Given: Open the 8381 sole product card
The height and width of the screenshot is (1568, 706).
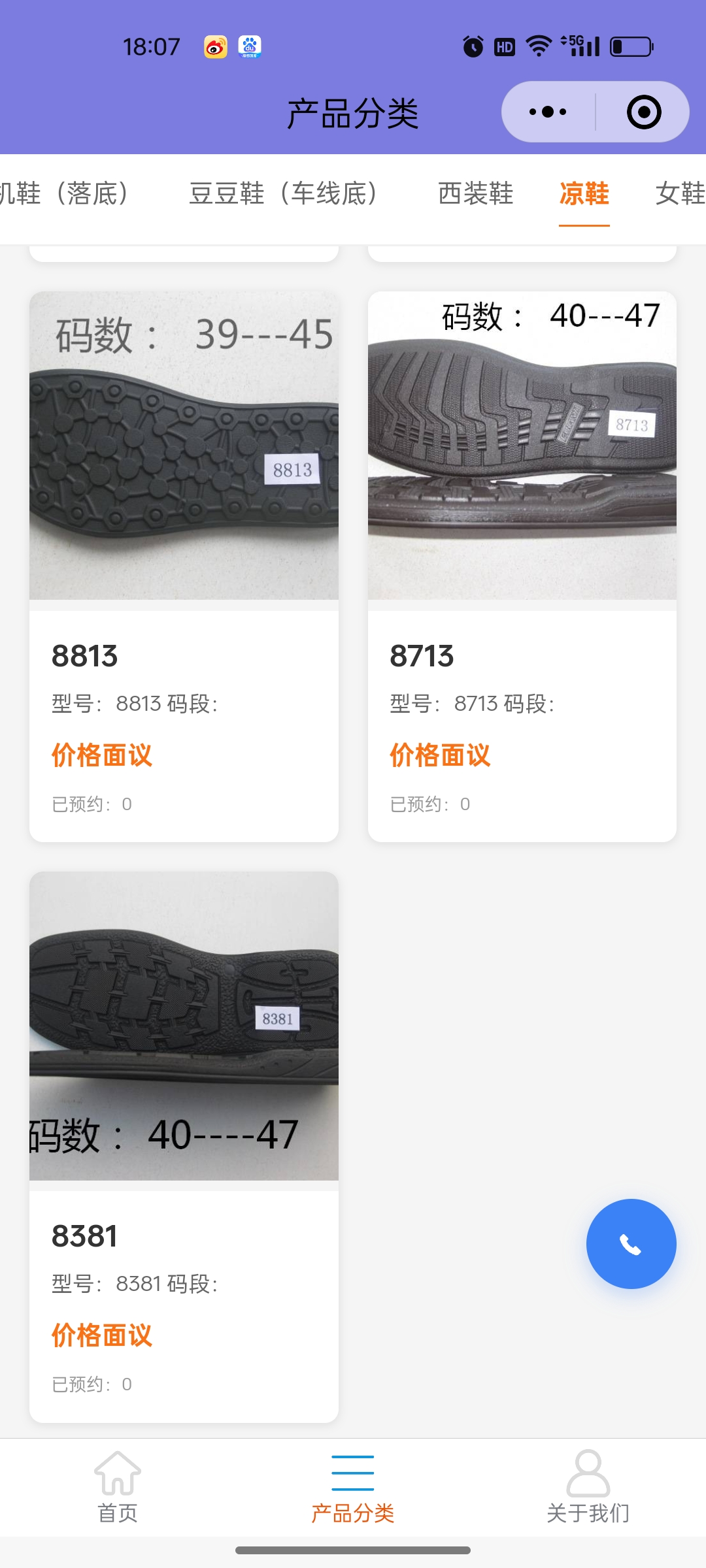Looking at the screenshot, I should coord(184,1146).
